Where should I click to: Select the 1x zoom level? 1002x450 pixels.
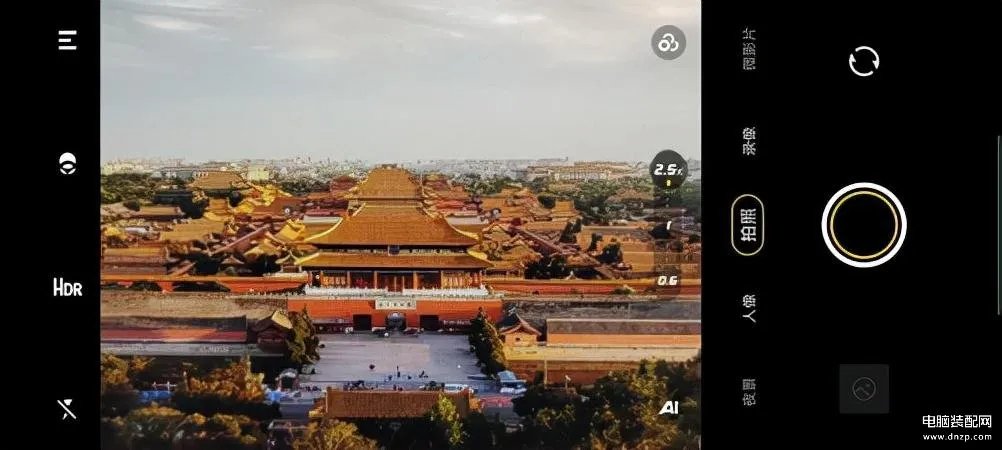(668, 226)
